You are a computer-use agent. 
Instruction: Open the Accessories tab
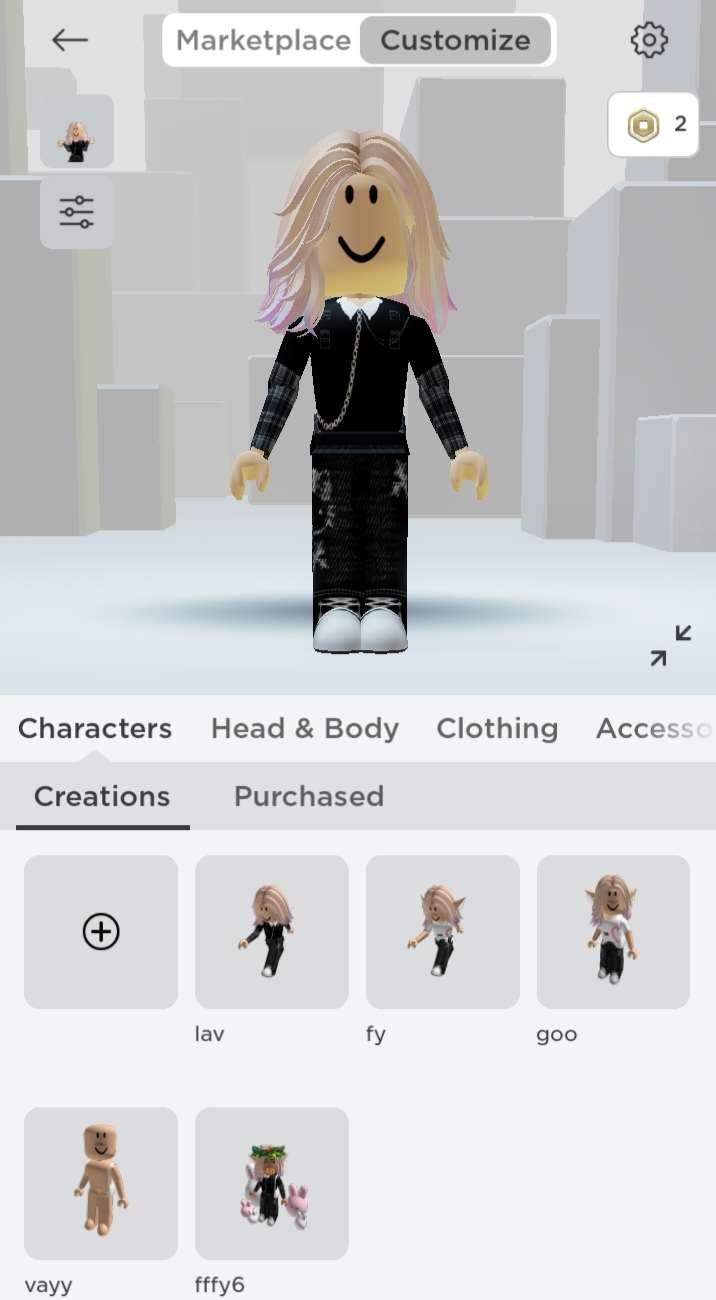pos(653,728)
